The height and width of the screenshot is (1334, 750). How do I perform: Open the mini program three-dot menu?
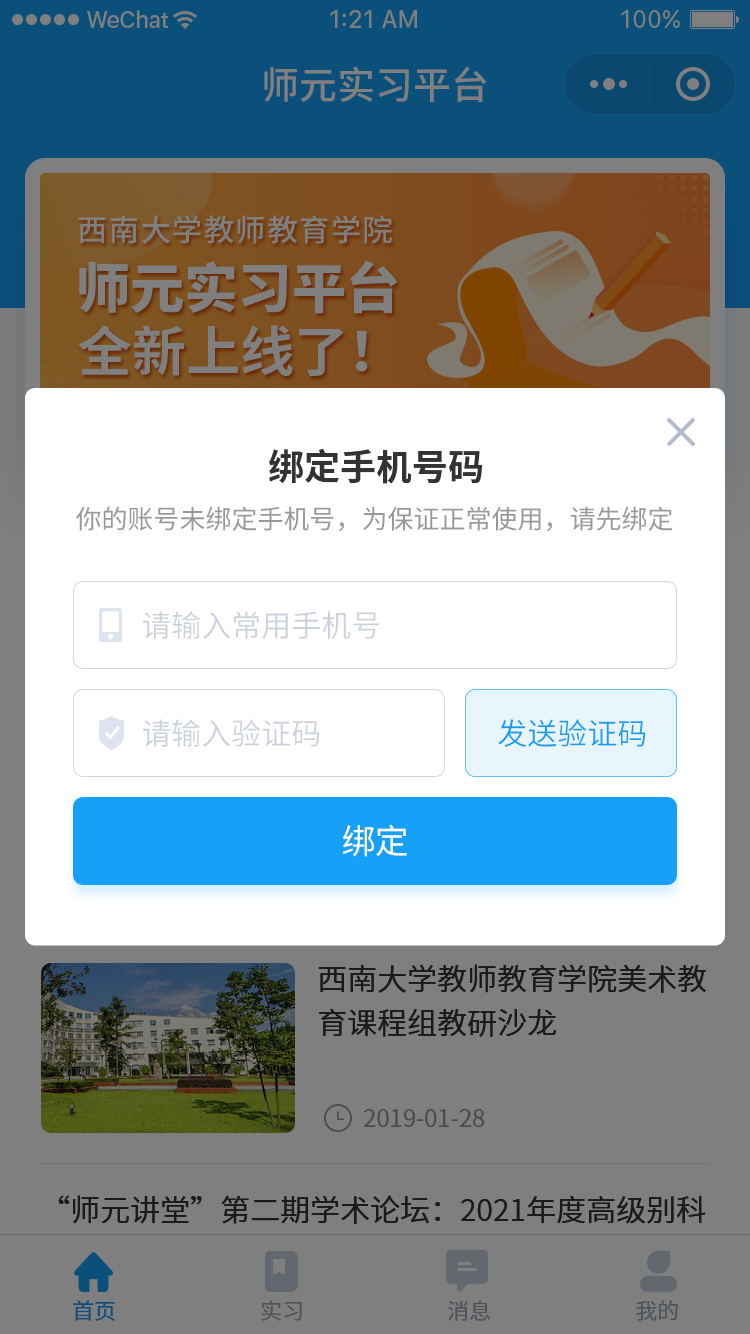[x=609, y=84]
